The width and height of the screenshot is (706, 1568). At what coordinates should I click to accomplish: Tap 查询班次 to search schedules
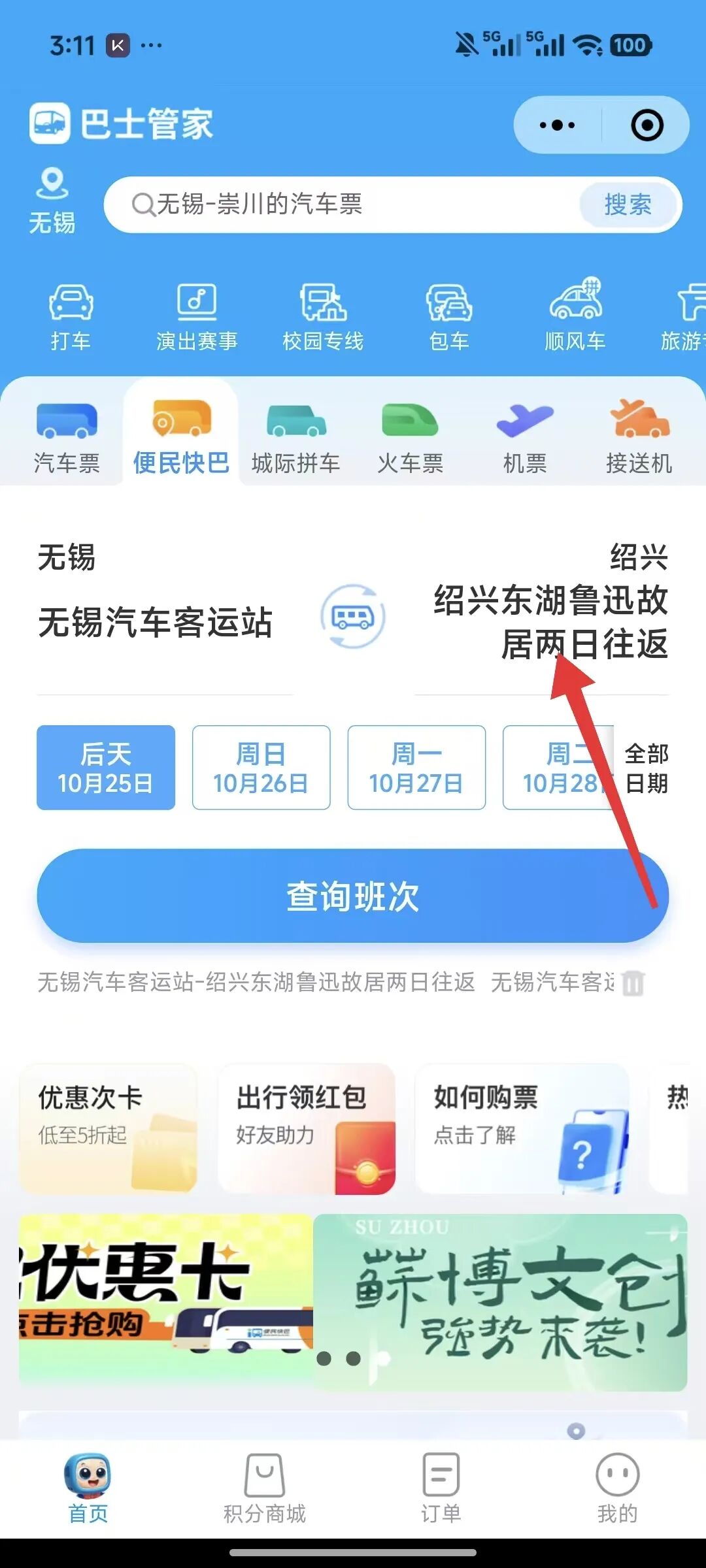(x=353, y=896)
